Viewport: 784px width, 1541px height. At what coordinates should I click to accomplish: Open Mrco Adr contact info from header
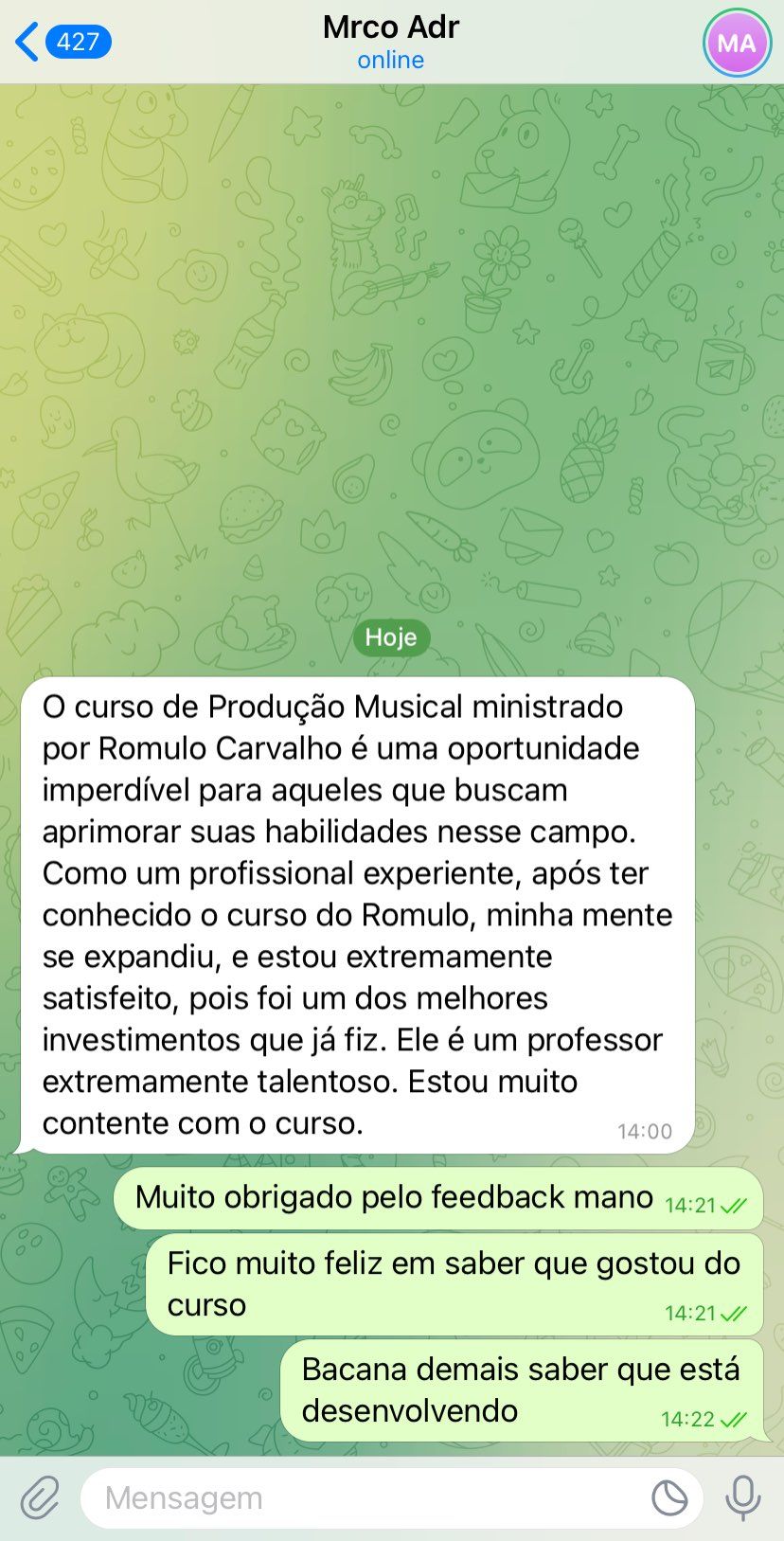pos(391,42)
